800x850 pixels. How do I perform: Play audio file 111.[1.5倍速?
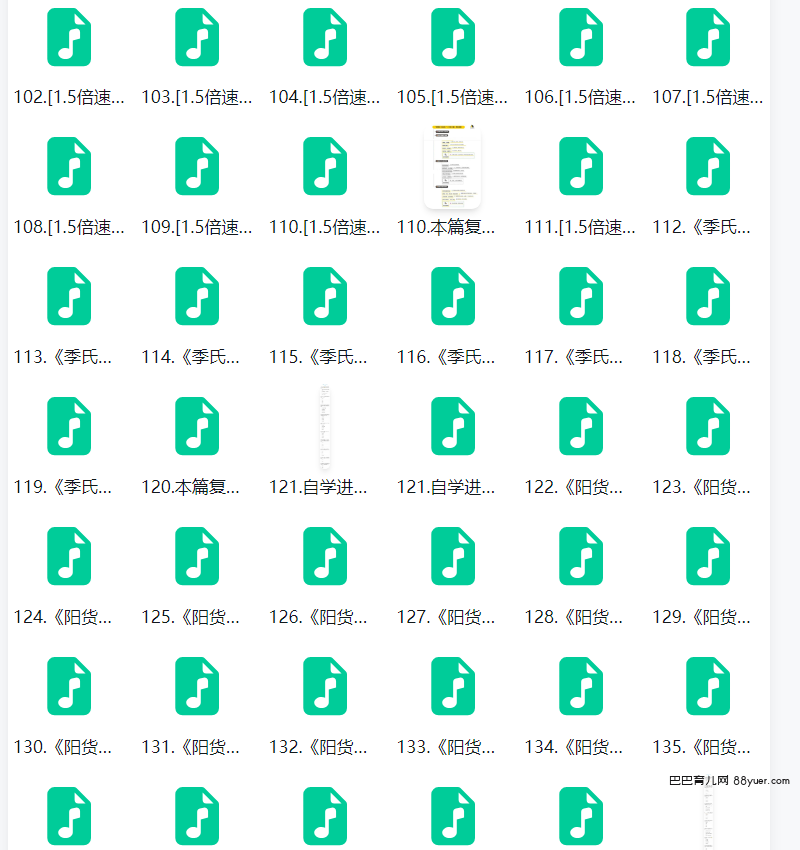[581, 166]
